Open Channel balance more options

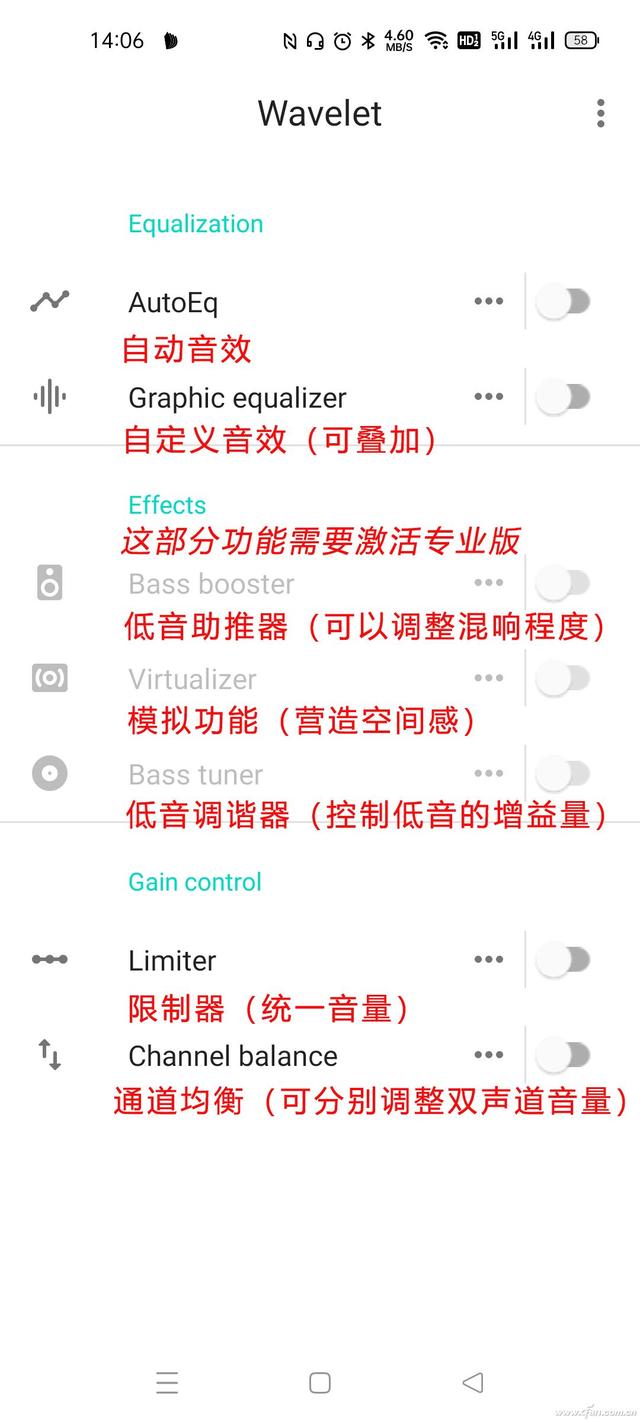[x=488, y=1055]
